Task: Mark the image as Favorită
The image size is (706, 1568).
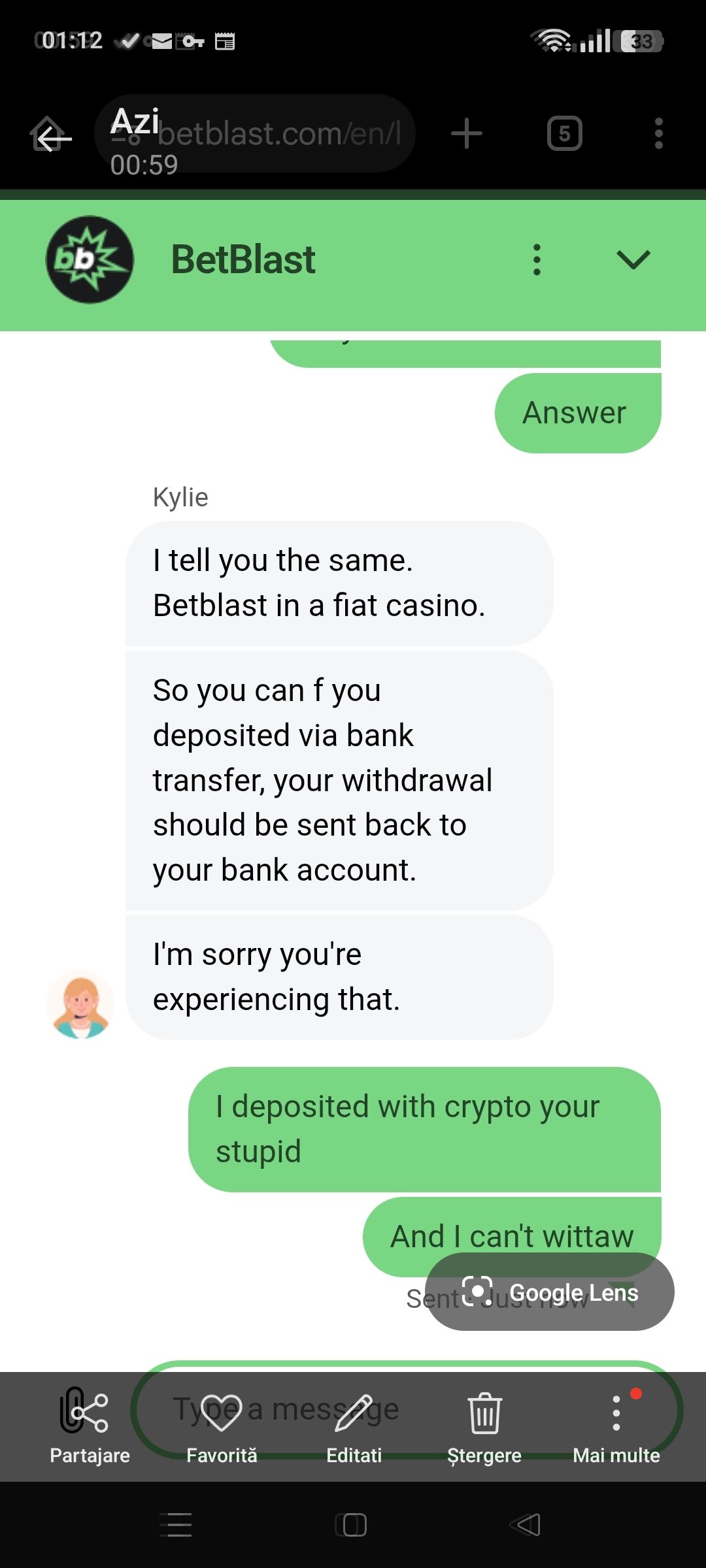Action: point(222,1426)
